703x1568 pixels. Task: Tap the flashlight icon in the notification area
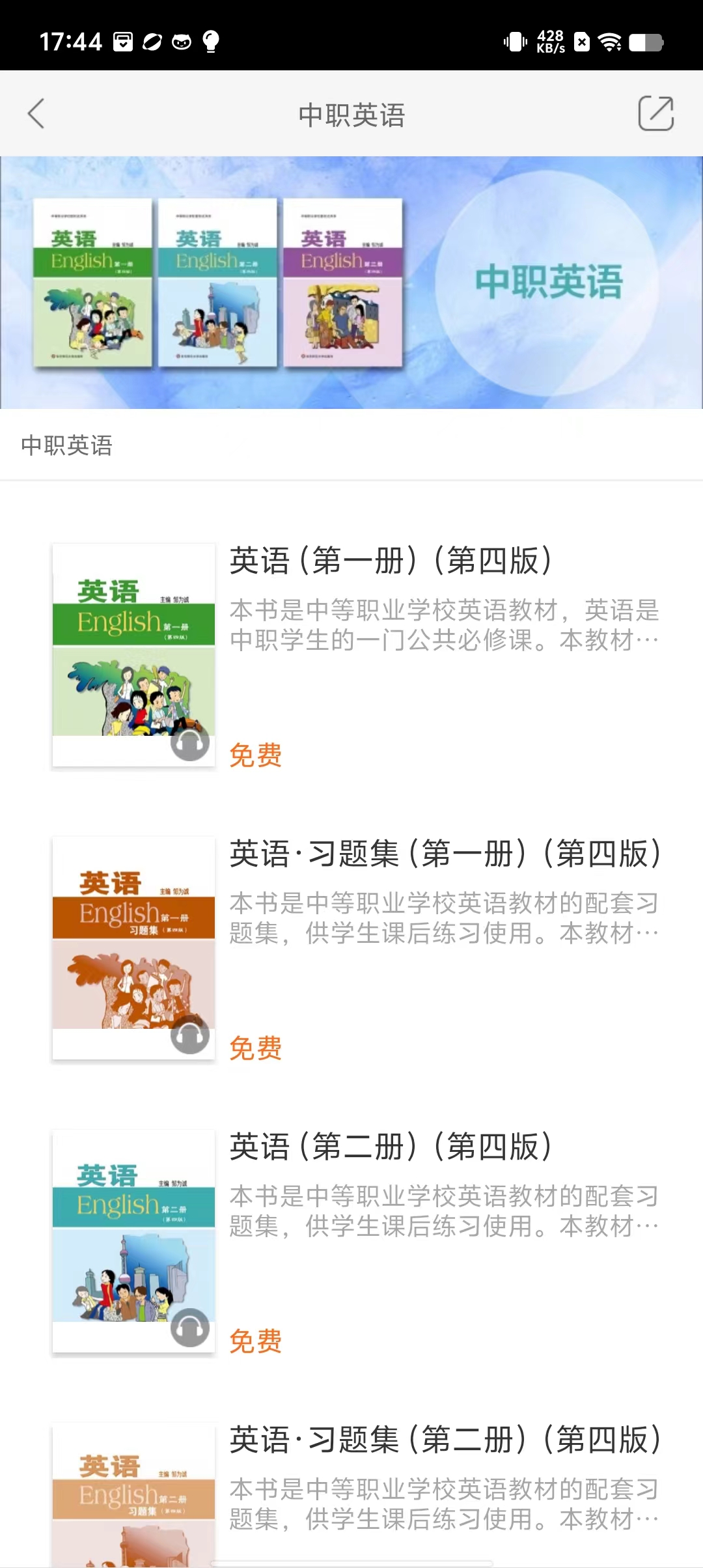[x=210, y=43]
